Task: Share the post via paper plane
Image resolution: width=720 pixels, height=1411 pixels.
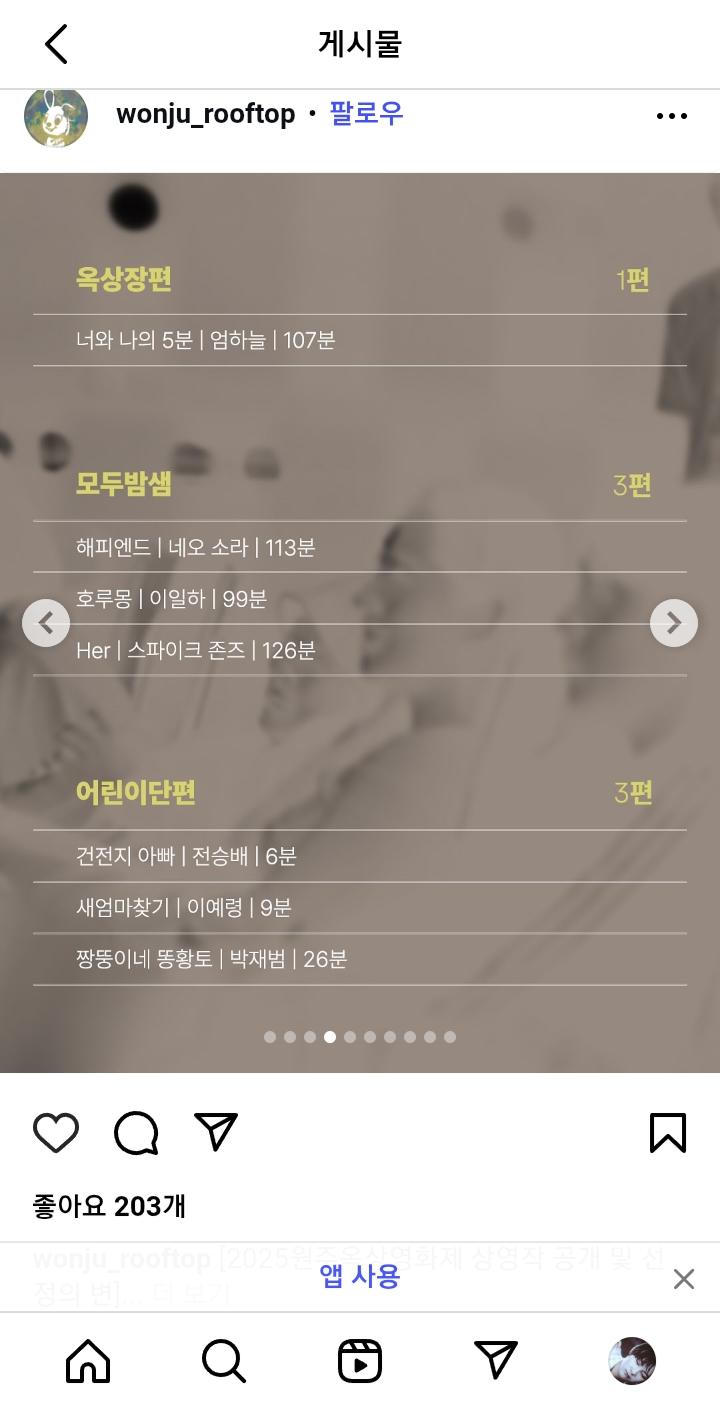Action: click(x=216, y=1132)
